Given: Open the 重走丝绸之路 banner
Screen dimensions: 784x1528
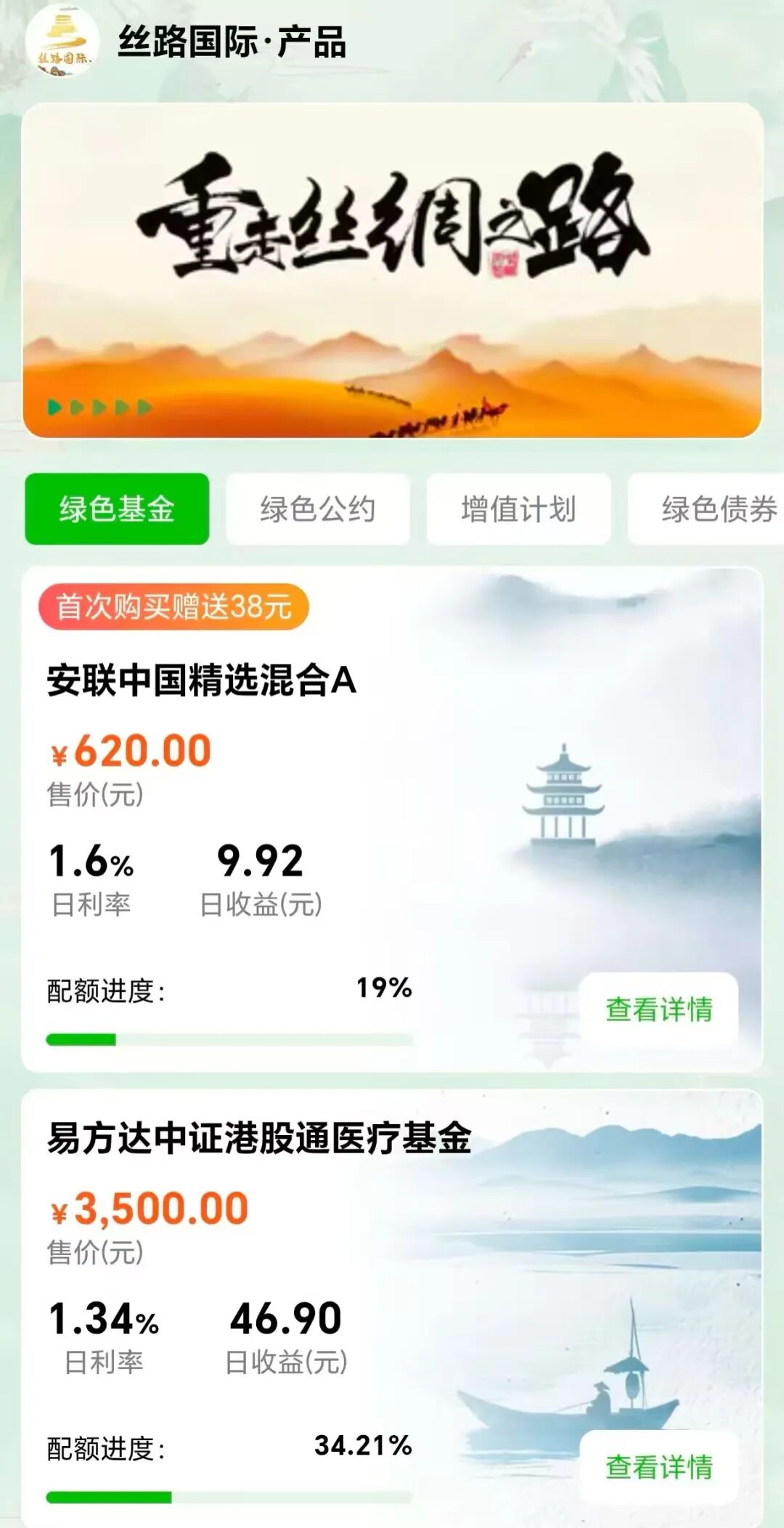Looking at the screenshot, I should 392,270.
